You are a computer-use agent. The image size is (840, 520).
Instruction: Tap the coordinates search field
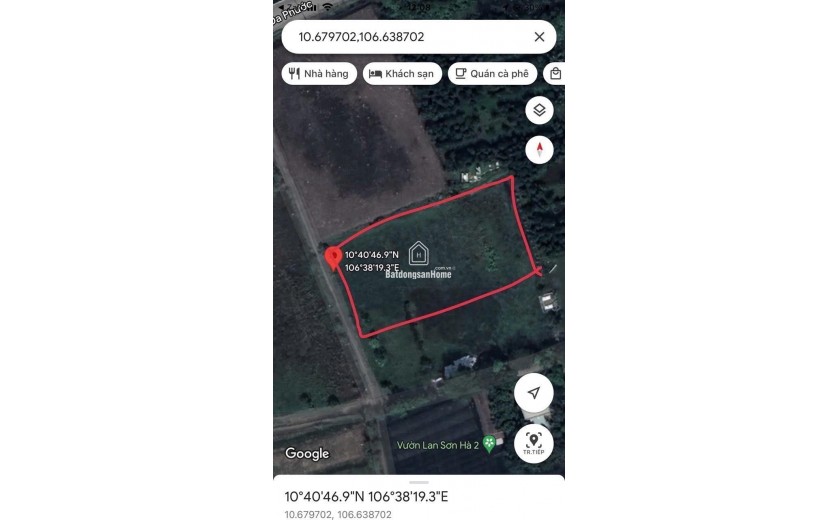coord(400,37)
